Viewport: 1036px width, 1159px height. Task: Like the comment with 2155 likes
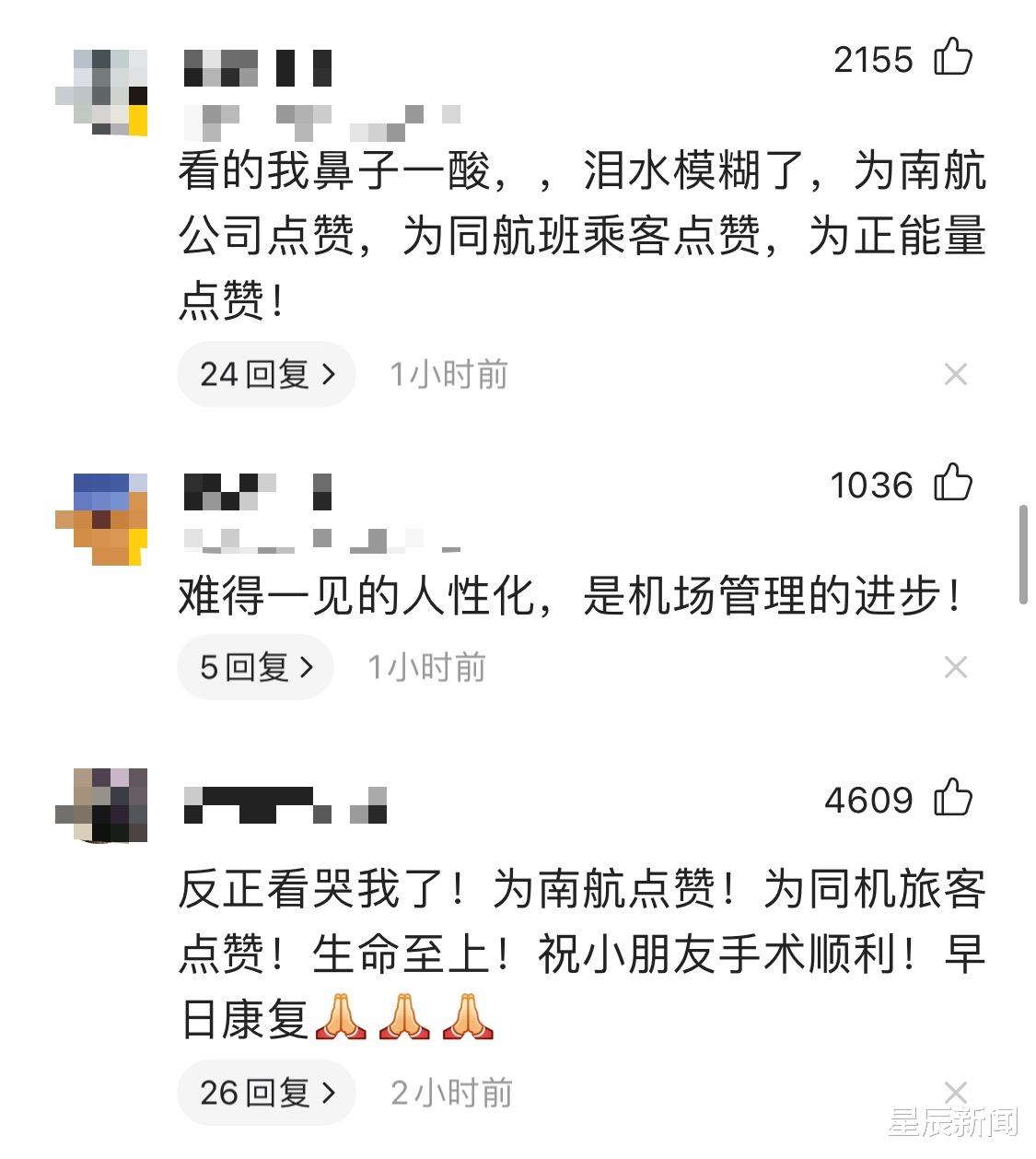pyautogui.click(x=953, y=59)
